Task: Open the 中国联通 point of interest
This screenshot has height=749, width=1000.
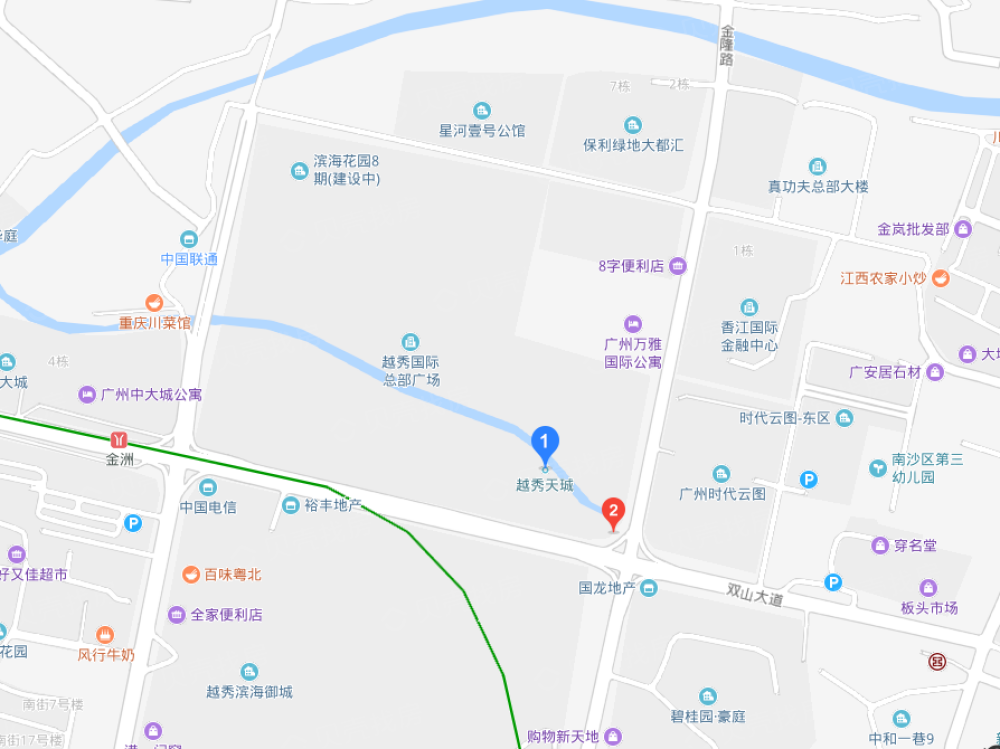Action: click(x=189, y=239)
